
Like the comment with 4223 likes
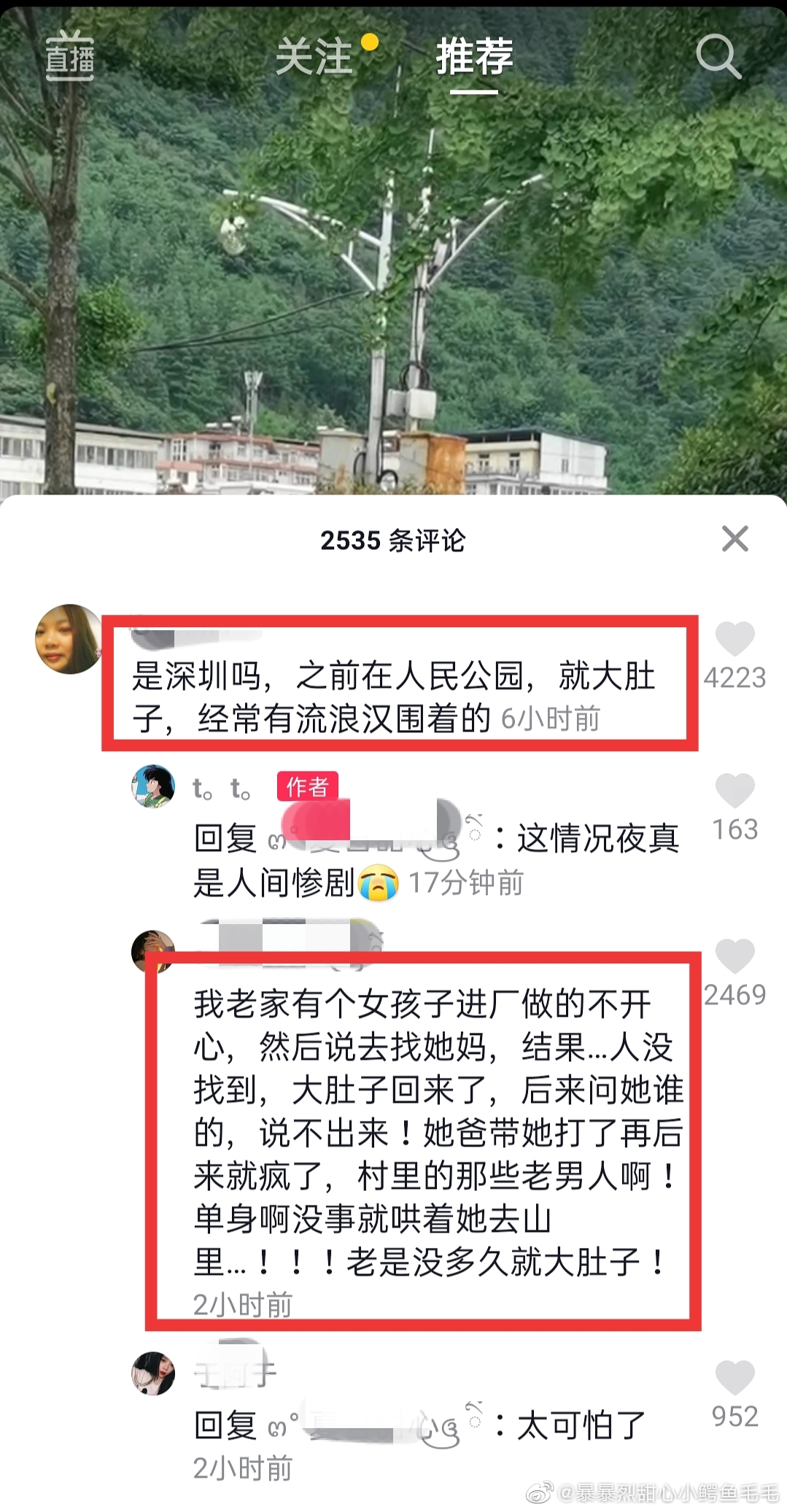tap(734, 639)
